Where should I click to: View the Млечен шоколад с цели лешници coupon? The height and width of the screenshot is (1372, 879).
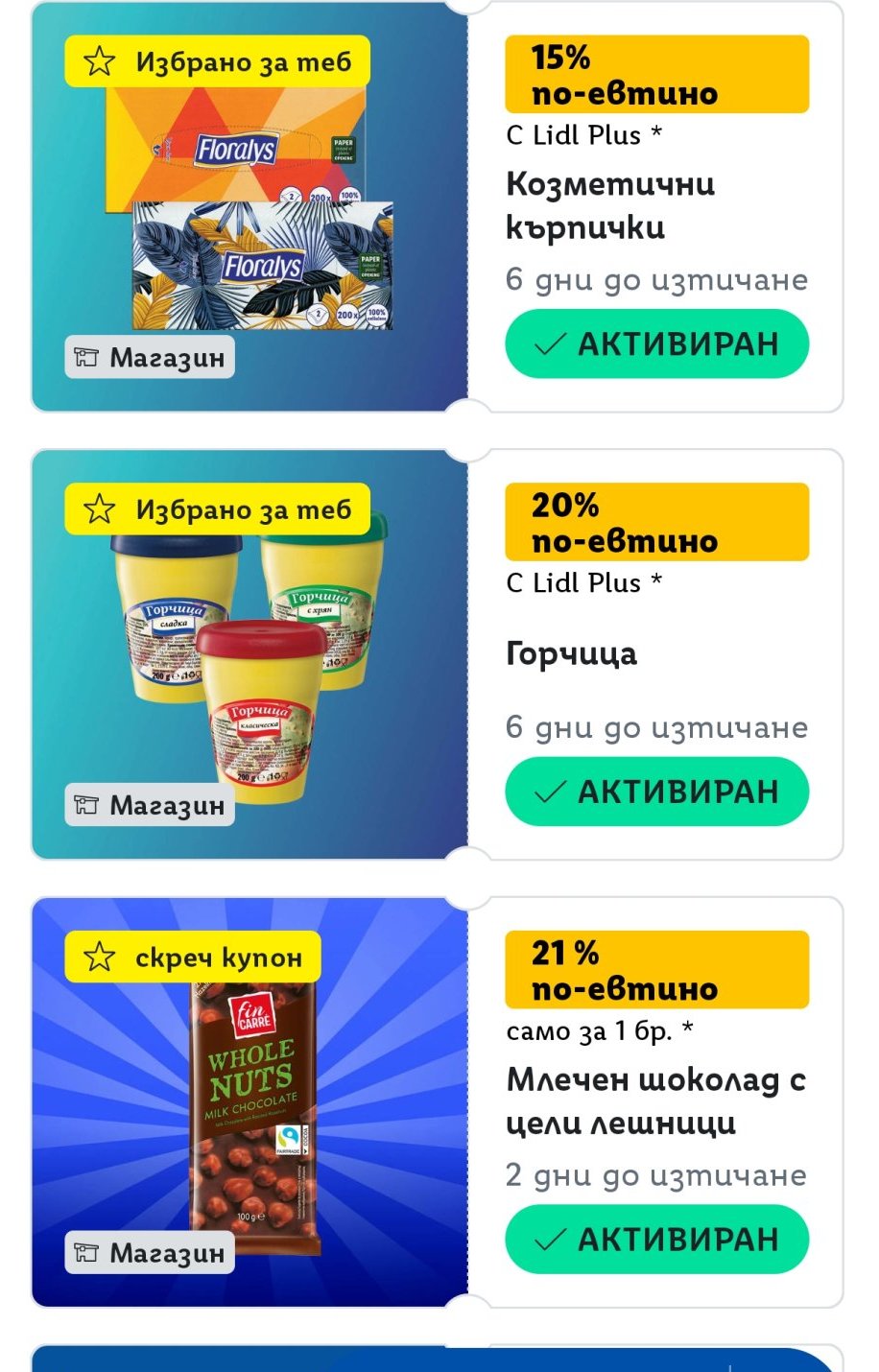pos(249,1103)
